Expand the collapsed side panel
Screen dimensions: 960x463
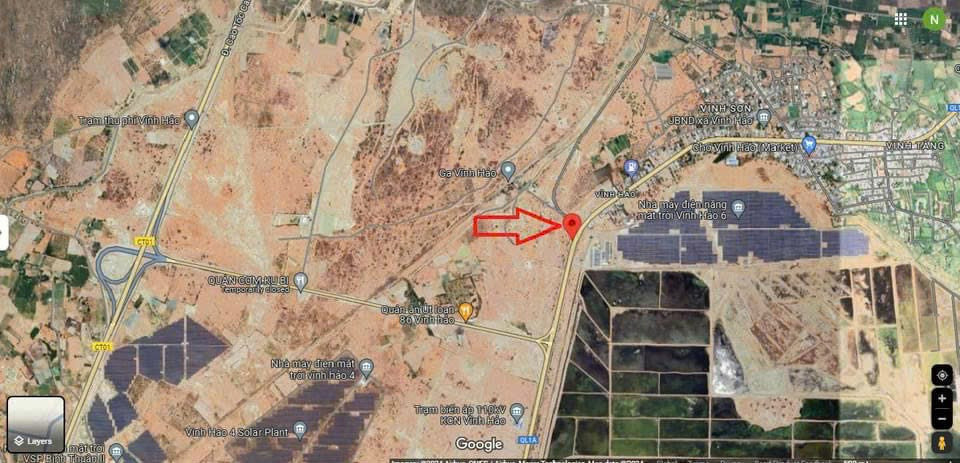pos(3,232)
